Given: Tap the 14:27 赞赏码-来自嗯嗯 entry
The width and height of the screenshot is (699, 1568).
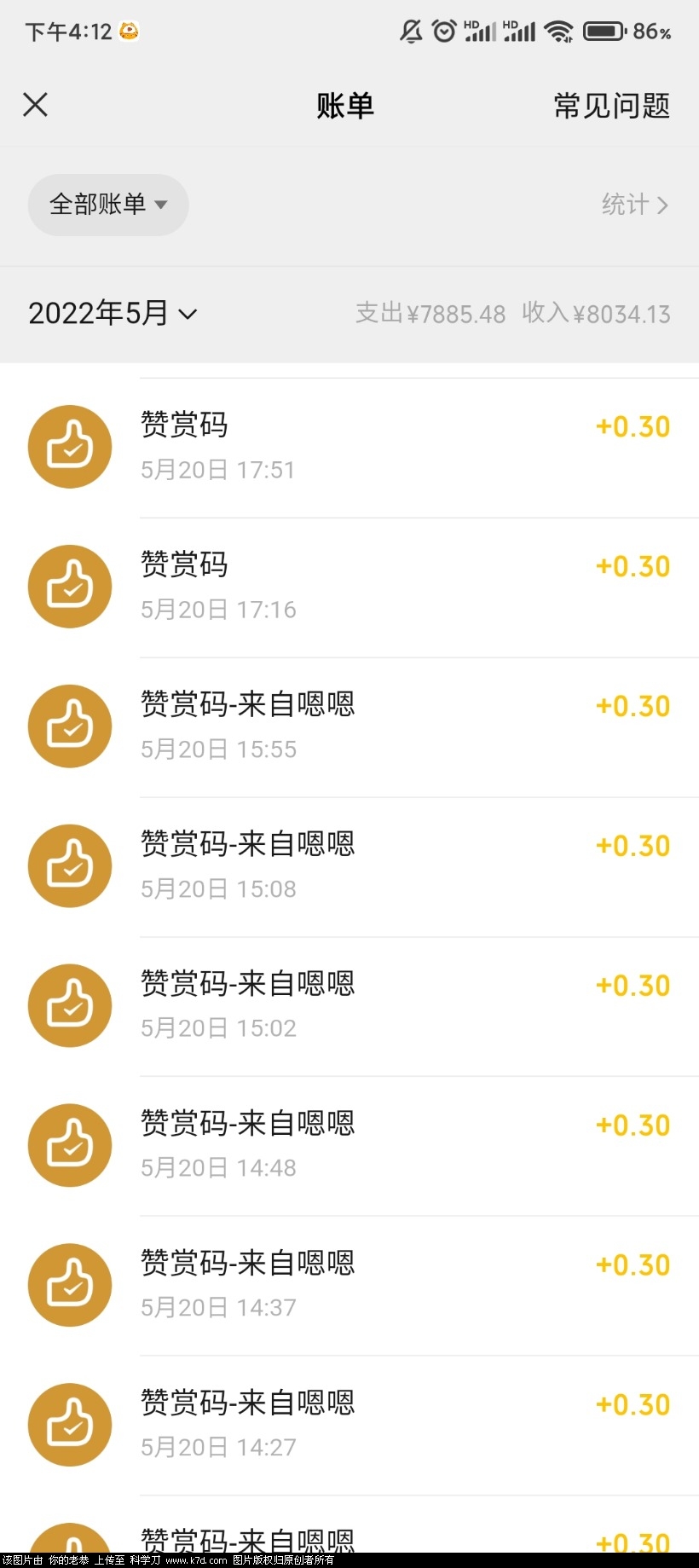Looking at the screenshot, I should pyautogui.click(x=349, y=1425).
